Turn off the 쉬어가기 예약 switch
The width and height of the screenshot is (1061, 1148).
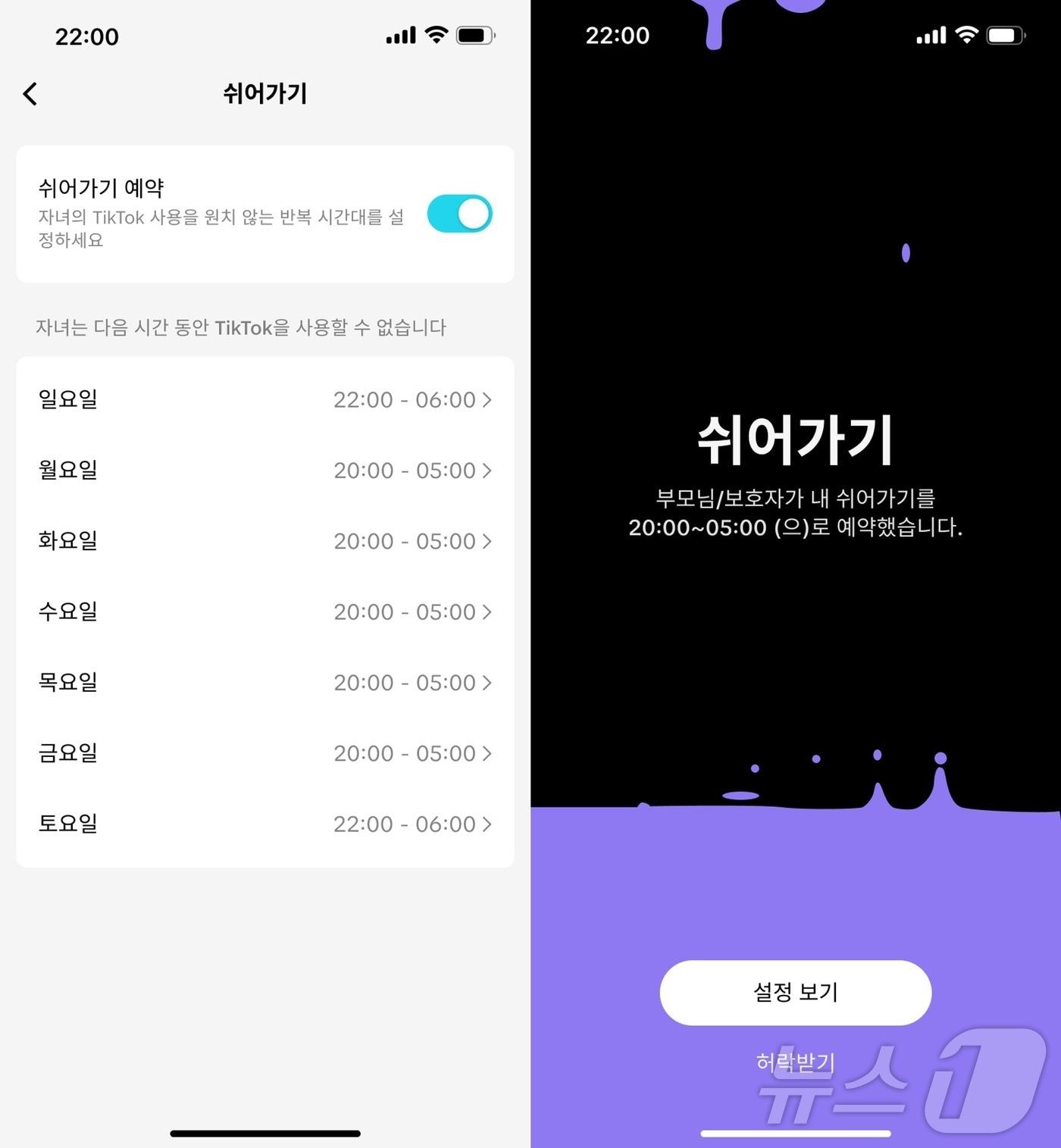(459, 214)
